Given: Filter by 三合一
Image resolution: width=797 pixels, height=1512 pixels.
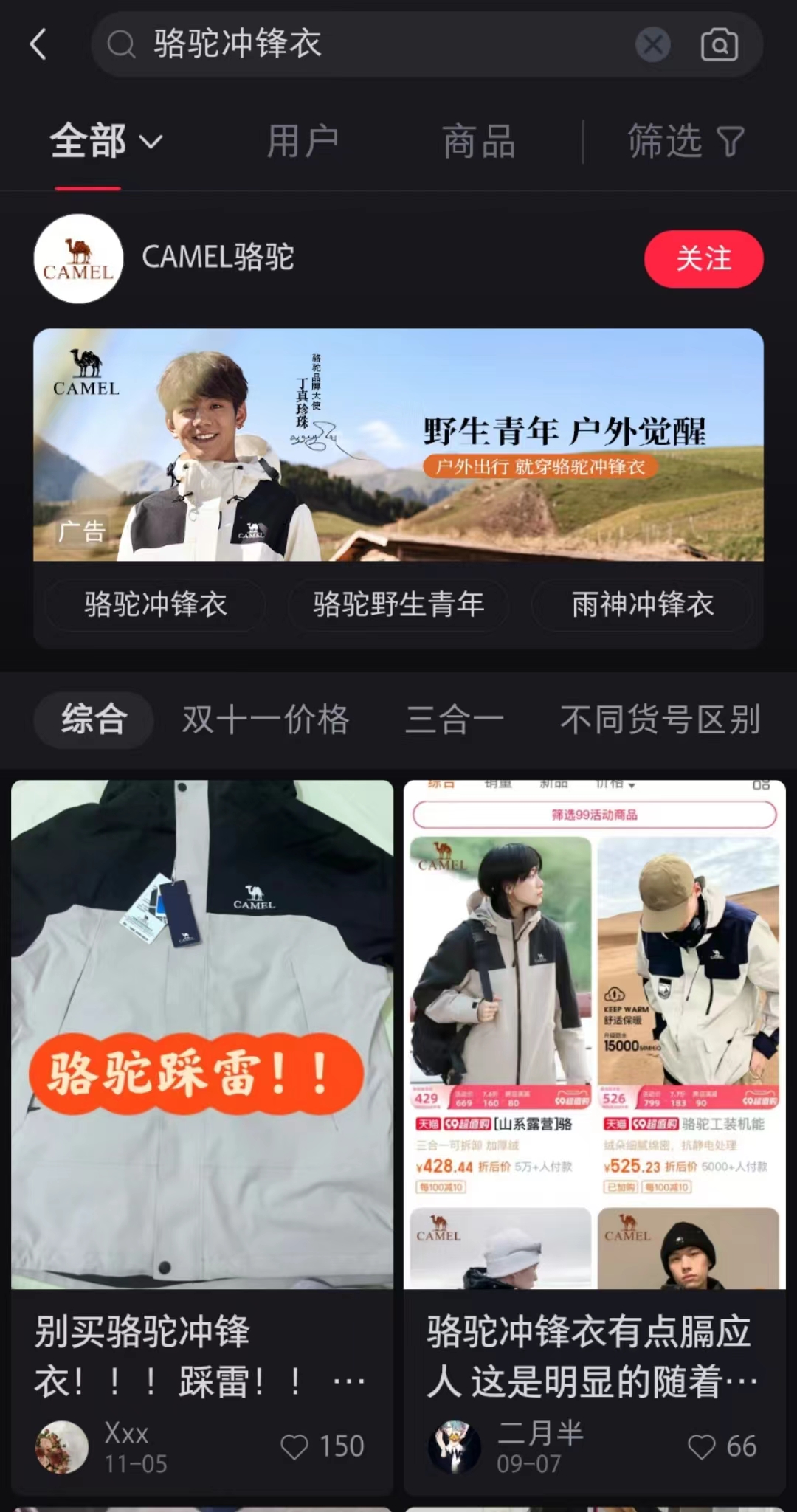Looking at the screenshot, I should (x=455, y=719).
